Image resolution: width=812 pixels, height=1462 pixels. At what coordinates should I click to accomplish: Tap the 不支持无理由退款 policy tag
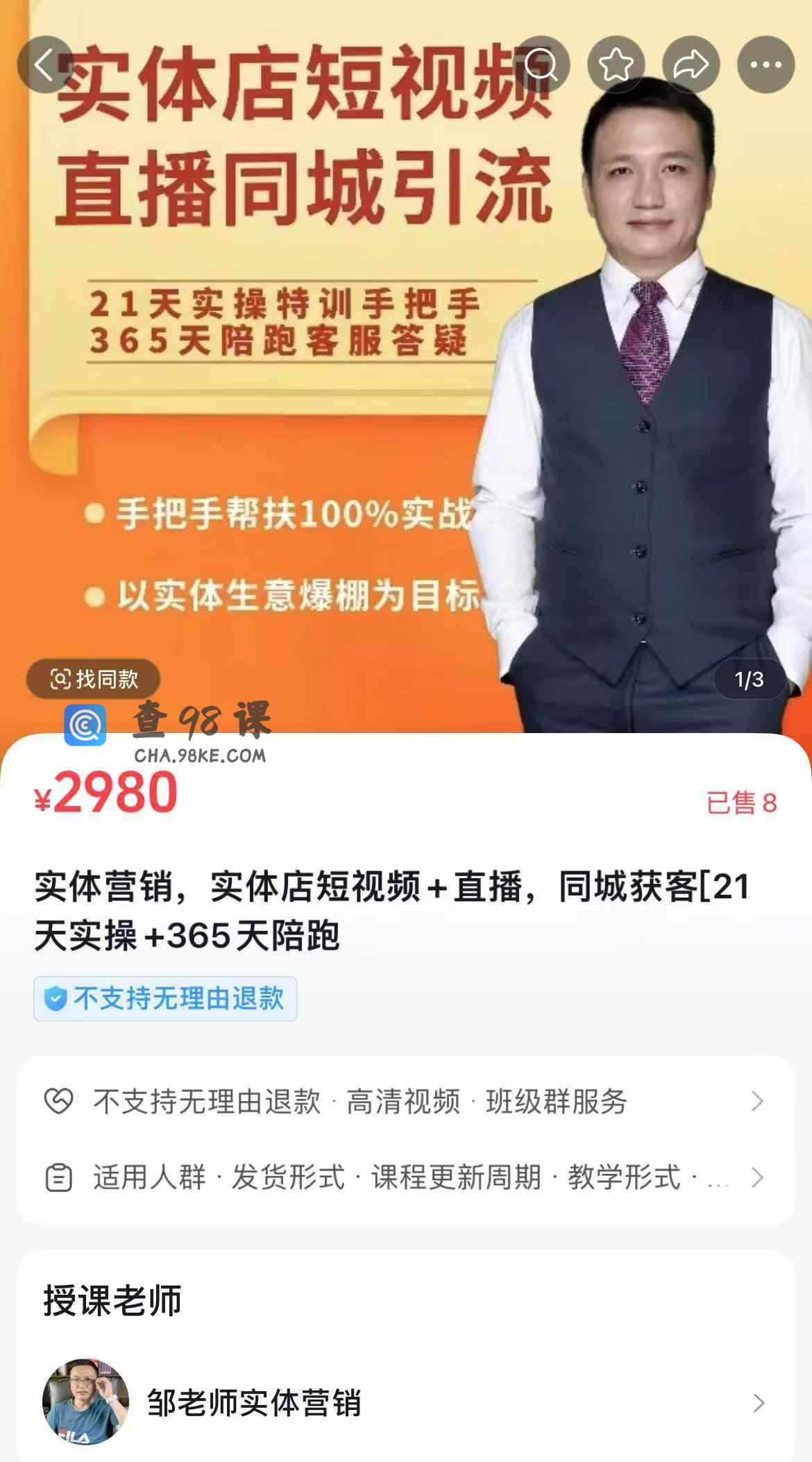pyautogui.click(x=165, y=998)
